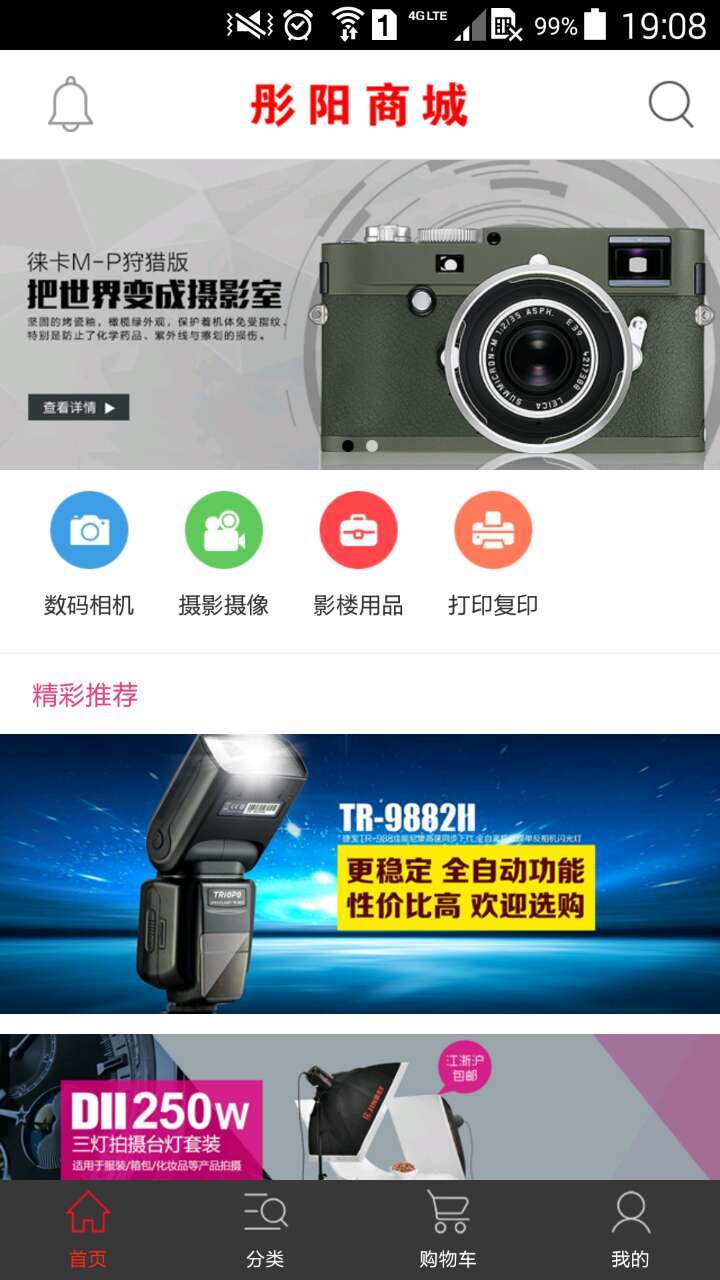Open the 购物车 tab
The height and width of the screenshot is (1280, 720).
point(447,1230)
